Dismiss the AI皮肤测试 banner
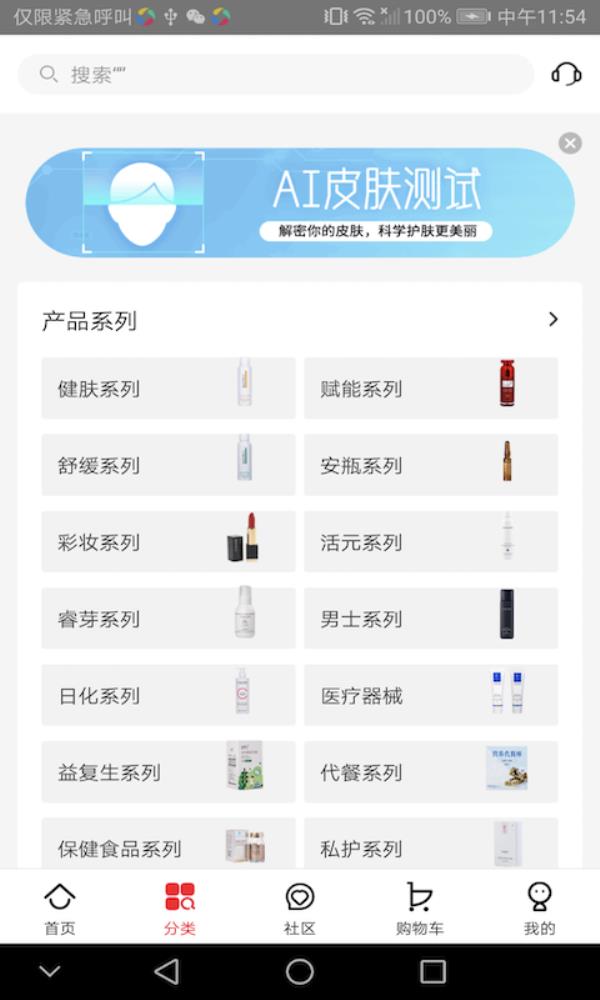This screenshot has height=1000, width=600. coord(570,143)
